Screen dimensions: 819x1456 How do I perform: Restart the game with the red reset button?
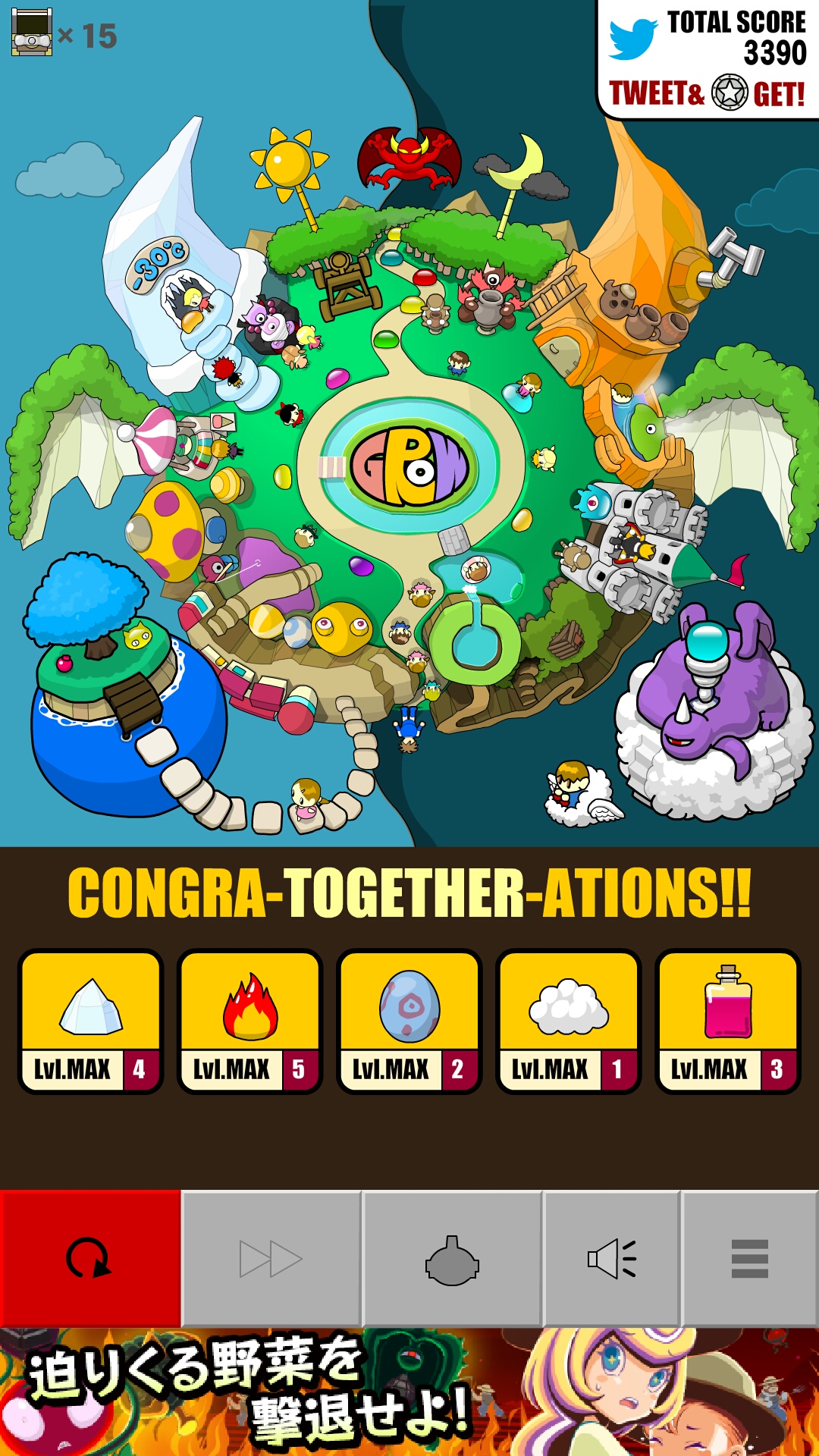pos(89,1258)
